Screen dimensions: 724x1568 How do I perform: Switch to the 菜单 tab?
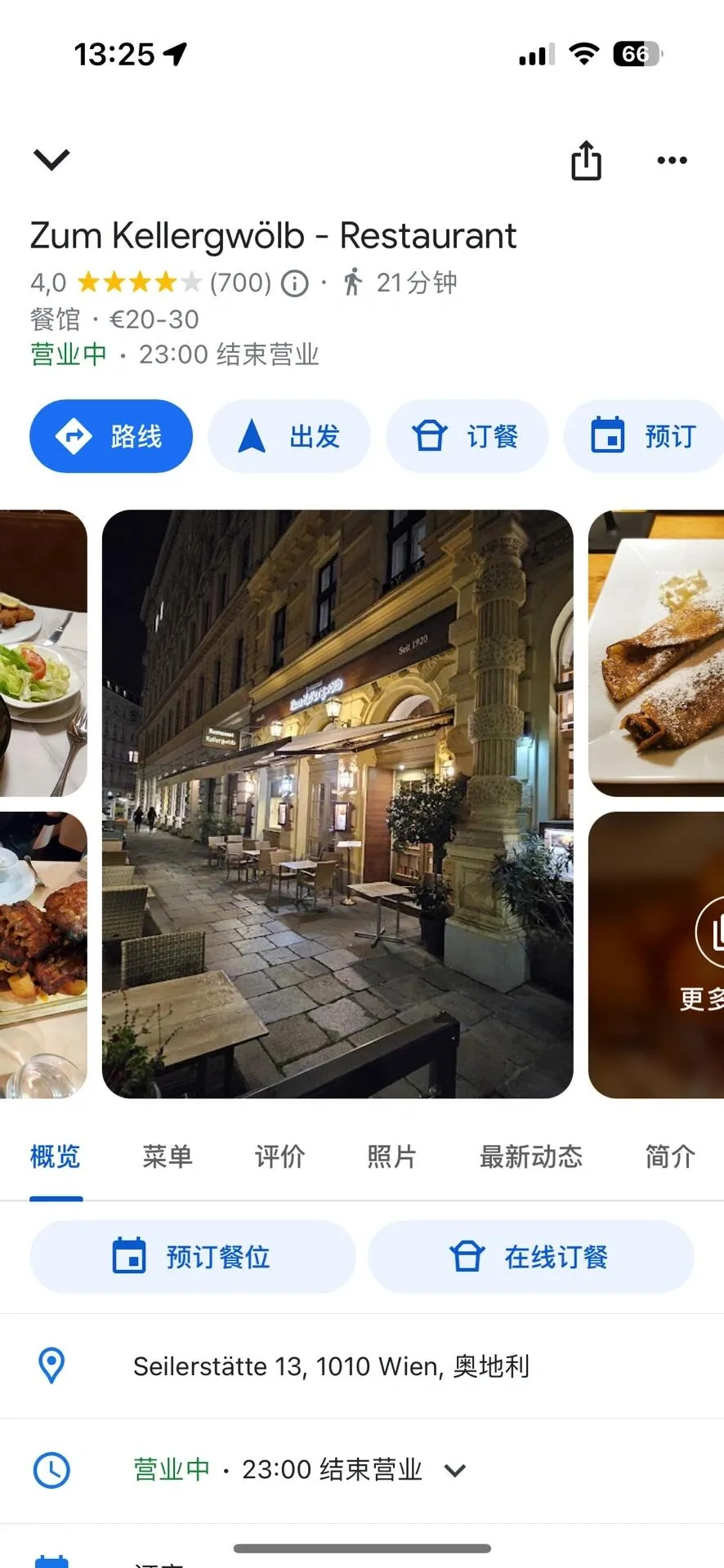[168, 1156]
